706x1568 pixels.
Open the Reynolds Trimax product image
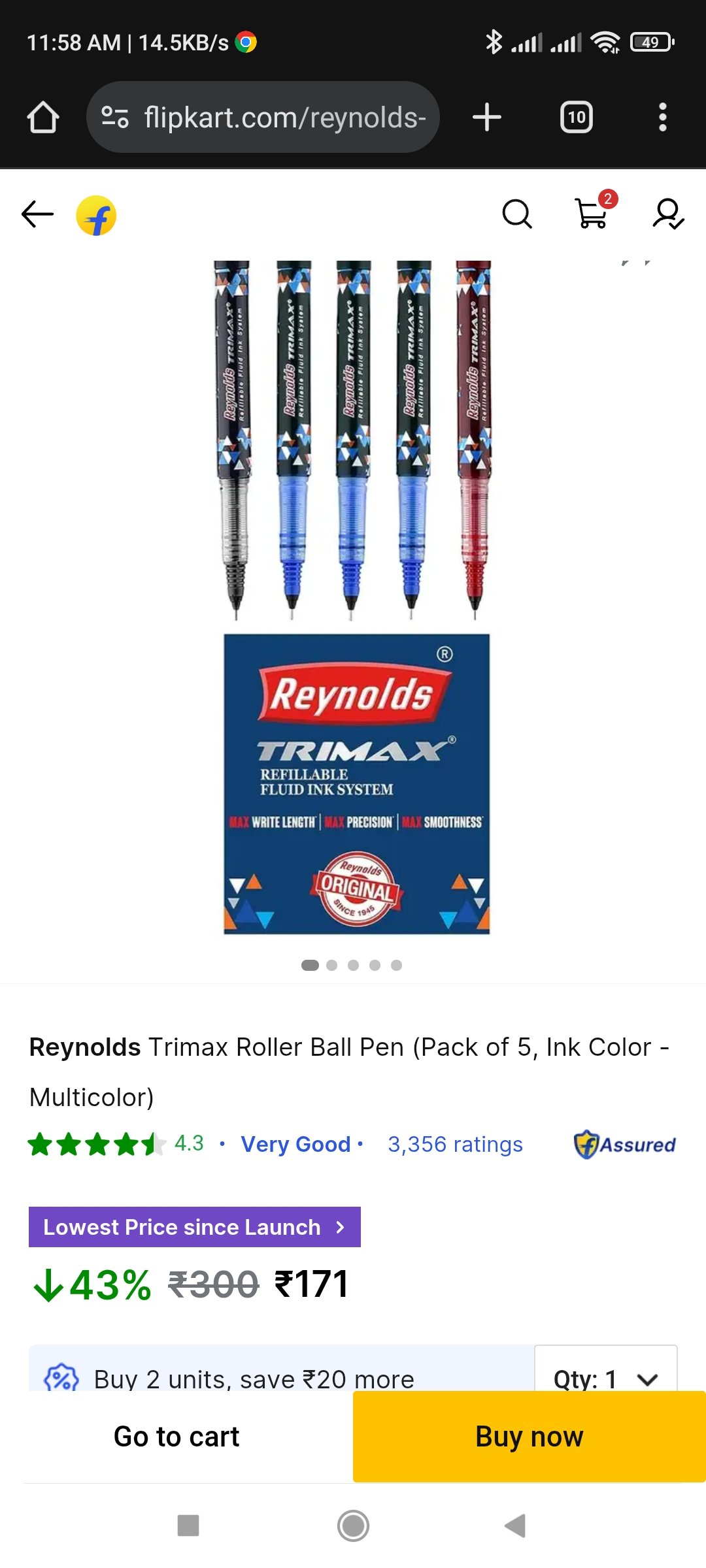point(354,598)
